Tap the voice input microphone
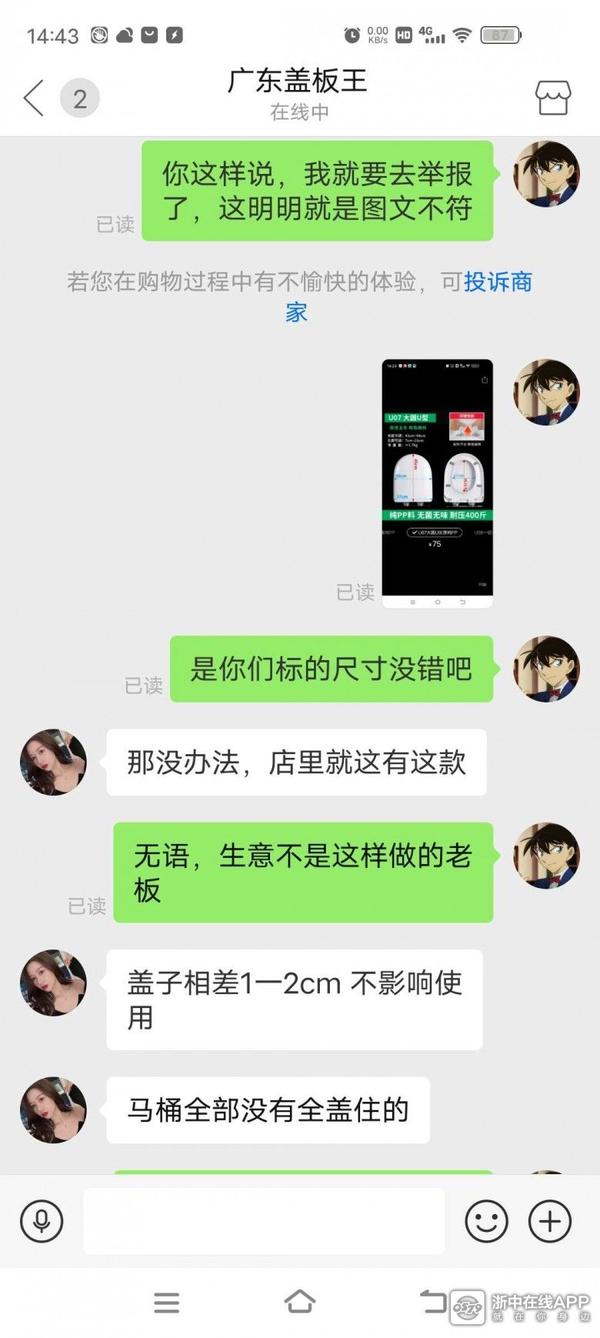This screenshot has height=1338, width=600. pos(42,1221)
